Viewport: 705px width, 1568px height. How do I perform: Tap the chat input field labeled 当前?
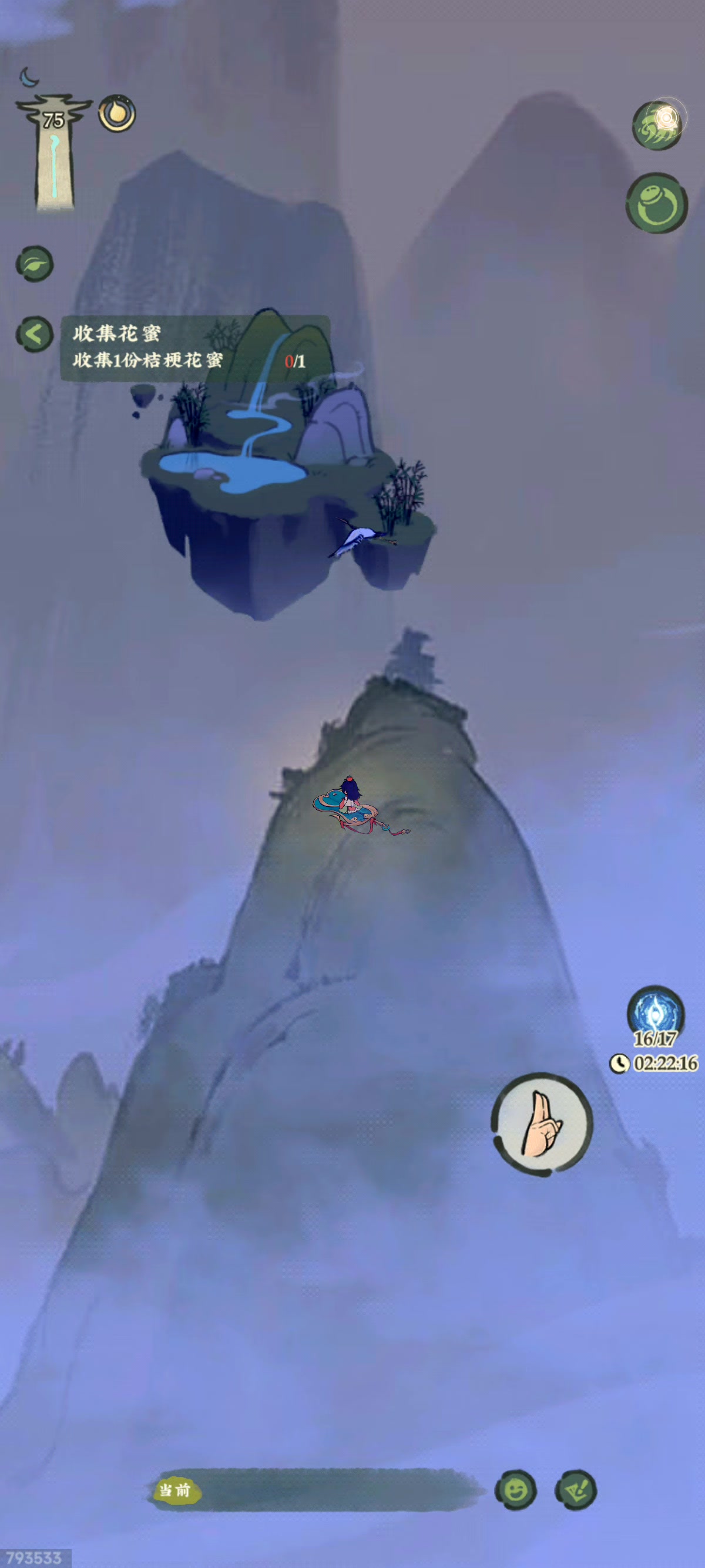click(x=315, y=1489)
